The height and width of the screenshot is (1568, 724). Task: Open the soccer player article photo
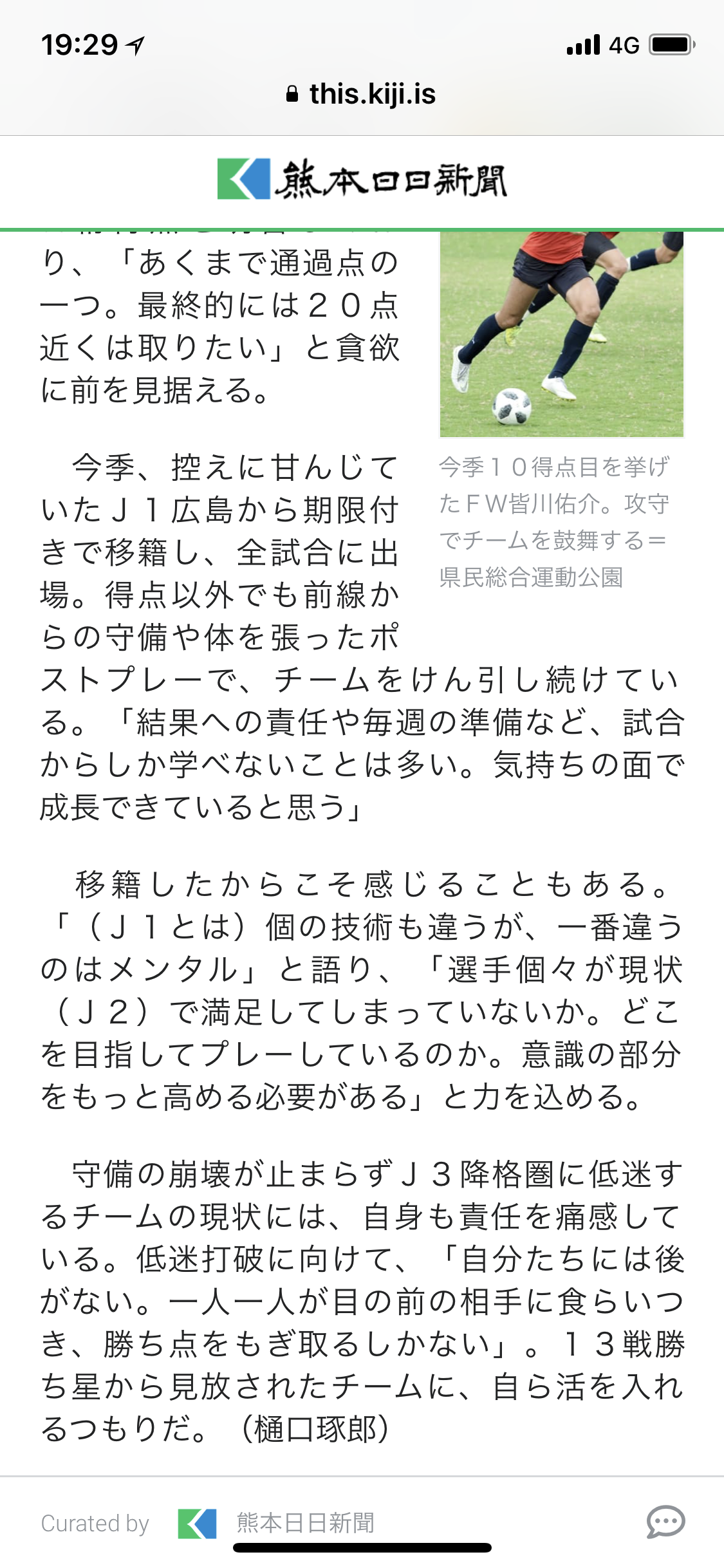pos(561,335)
